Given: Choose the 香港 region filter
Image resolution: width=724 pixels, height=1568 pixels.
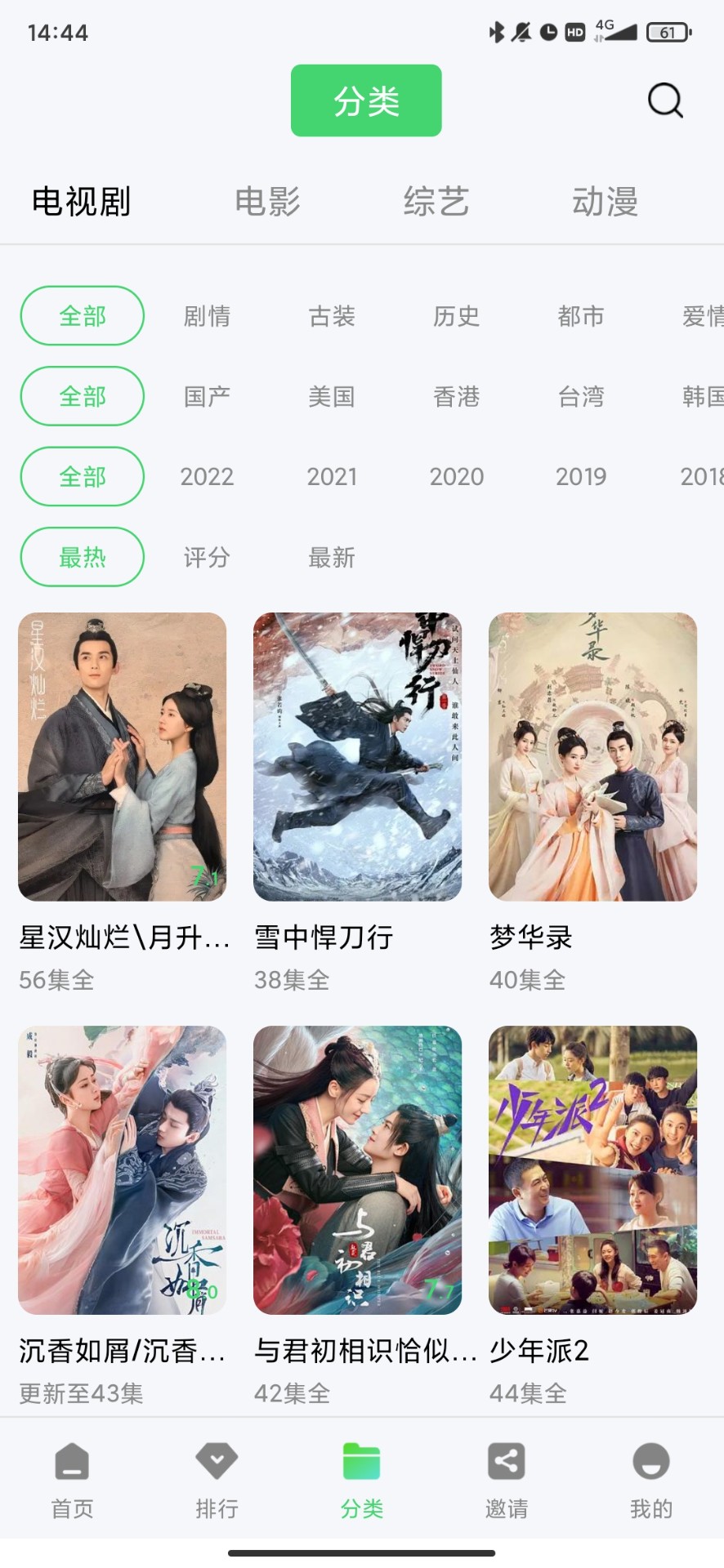Looking at the screenshot, I should 457,396.
